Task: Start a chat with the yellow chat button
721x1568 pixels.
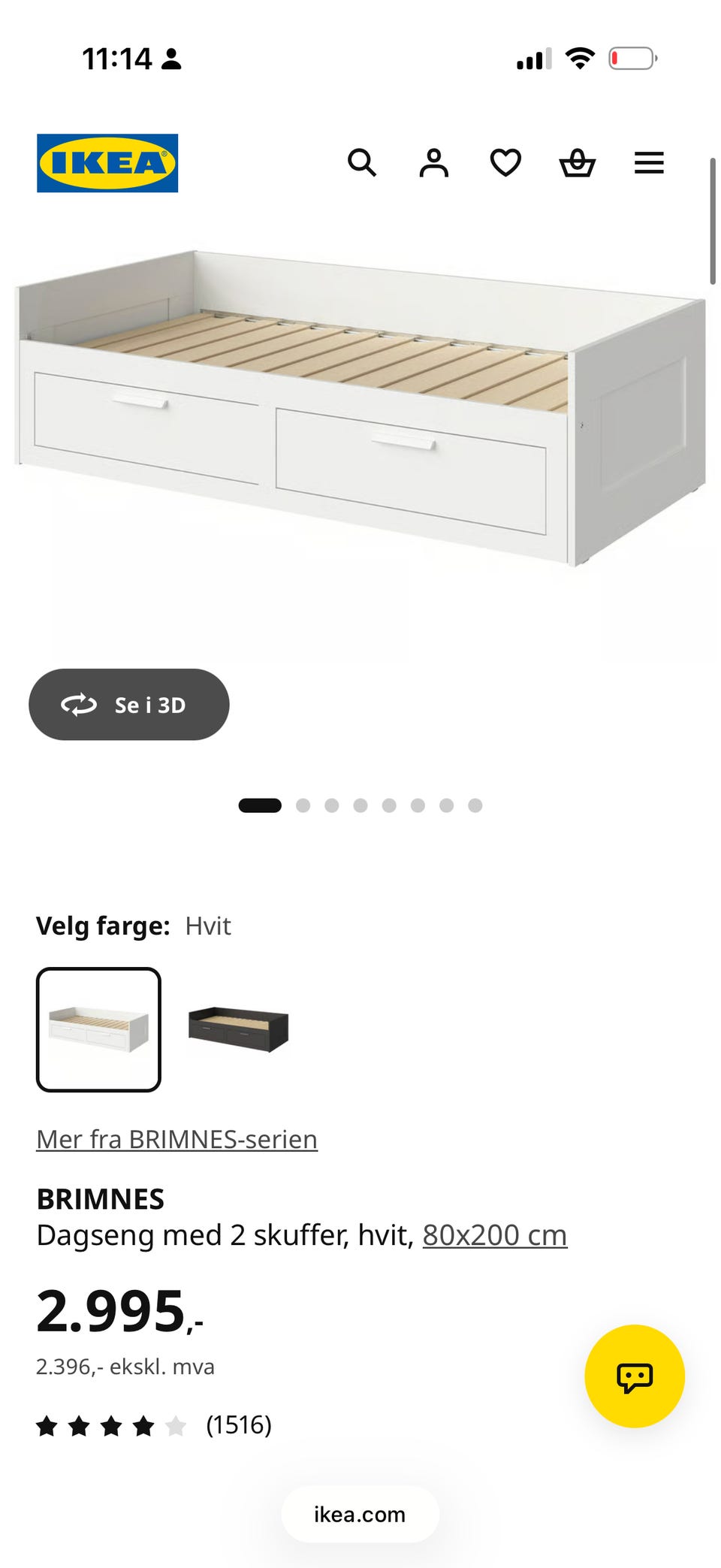Action: coord(635,1376)
